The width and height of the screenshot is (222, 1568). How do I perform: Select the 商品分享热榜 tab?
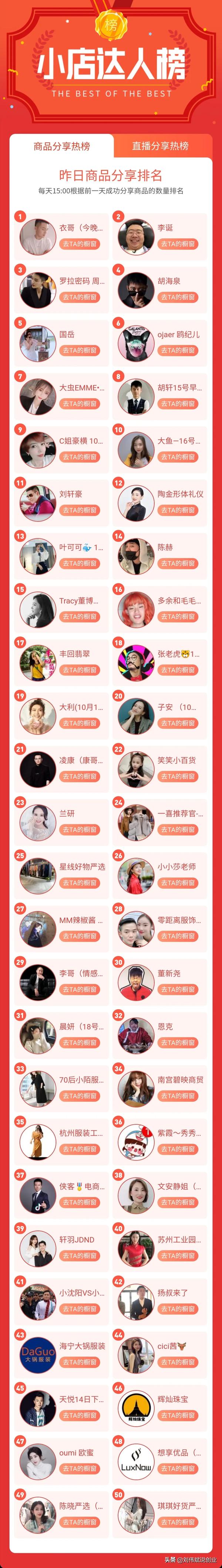(x=61, y=146)
